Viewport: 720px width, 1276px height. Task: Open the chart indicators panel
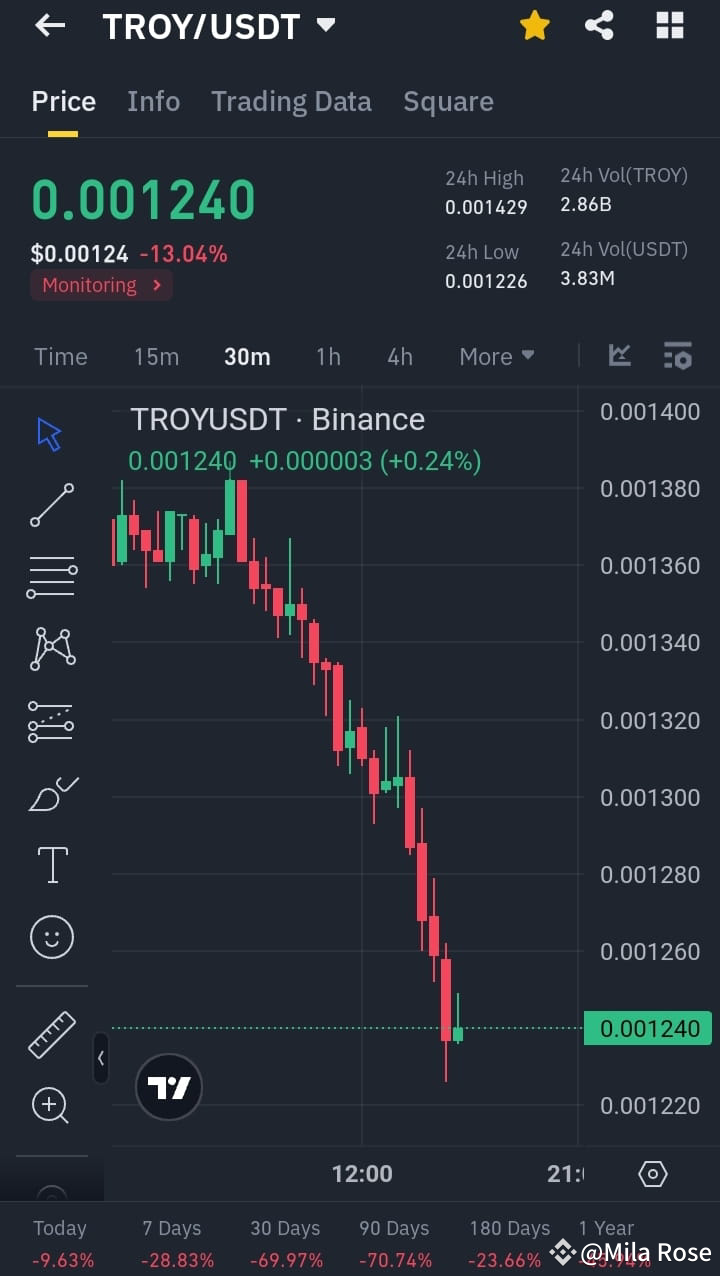(x=620, y=355)
